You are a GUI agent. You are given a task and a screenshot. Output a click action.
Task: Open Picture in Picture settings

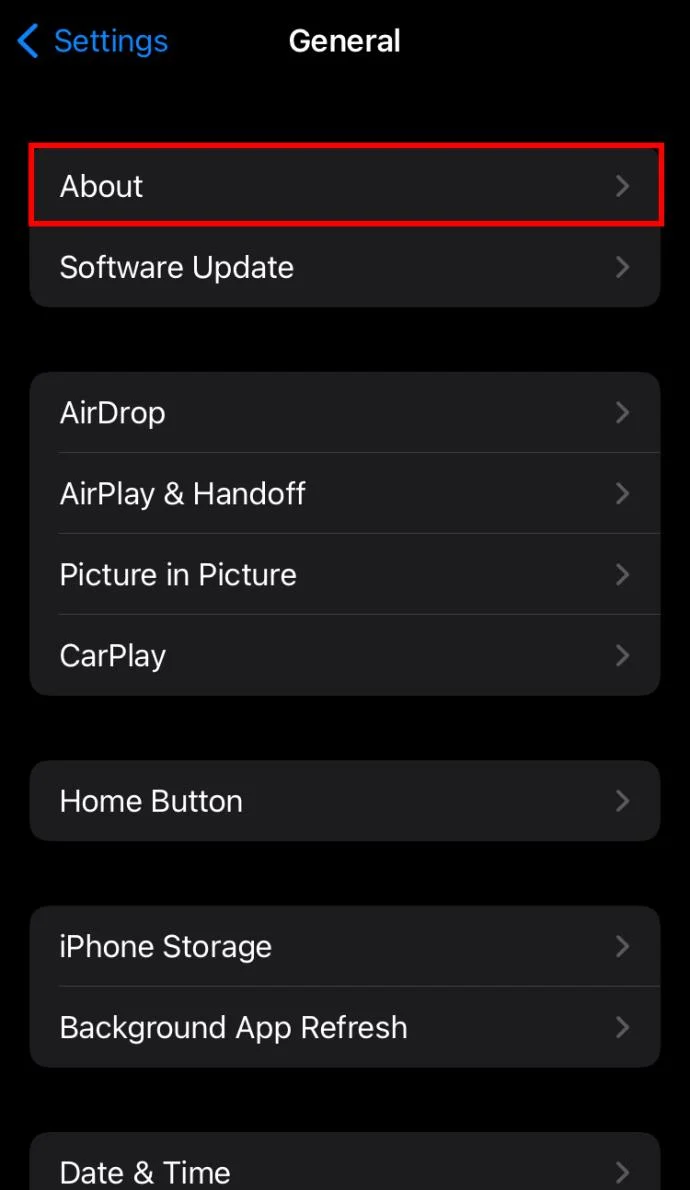click(x=344, y=574)
